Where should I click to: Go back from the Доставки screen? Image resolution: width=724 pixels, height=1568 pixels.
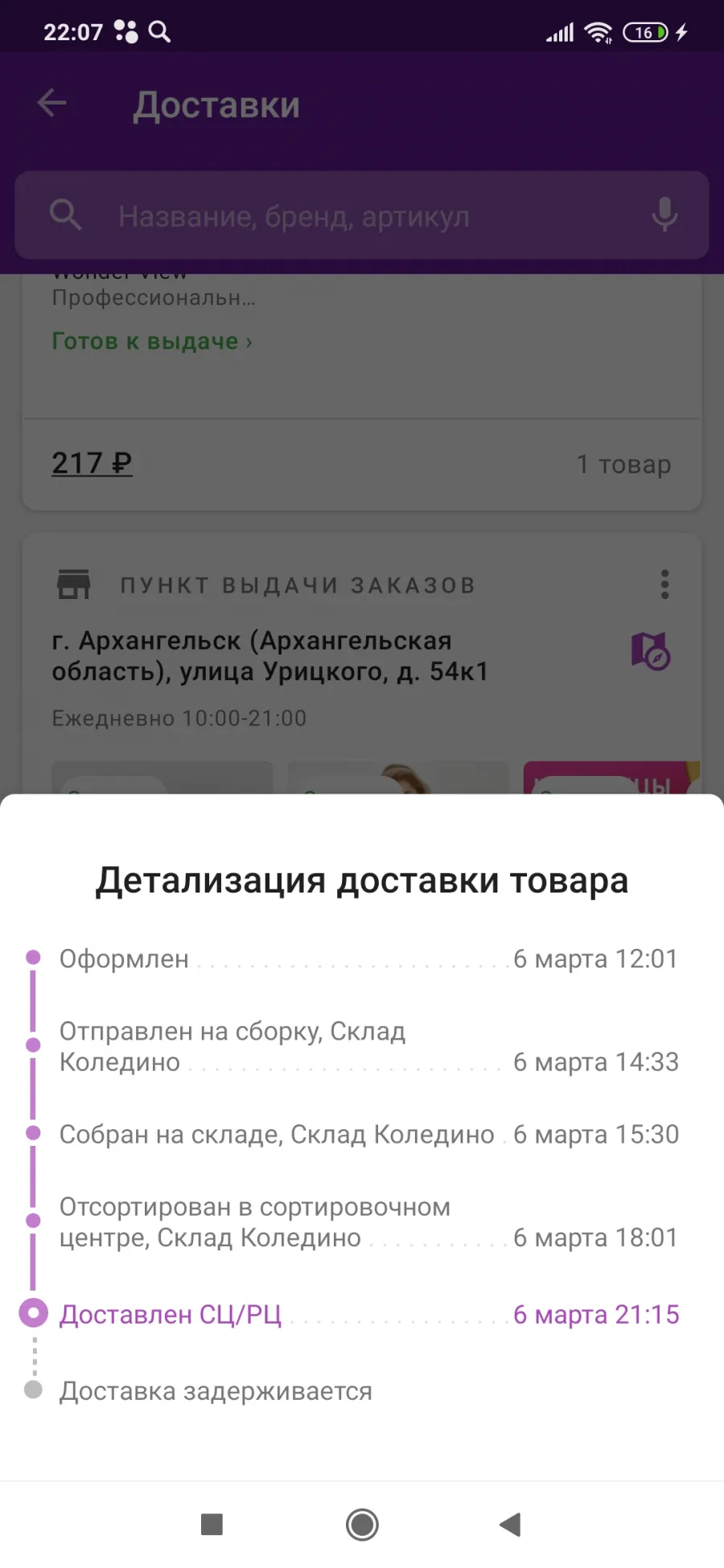[x=52, y=103]
